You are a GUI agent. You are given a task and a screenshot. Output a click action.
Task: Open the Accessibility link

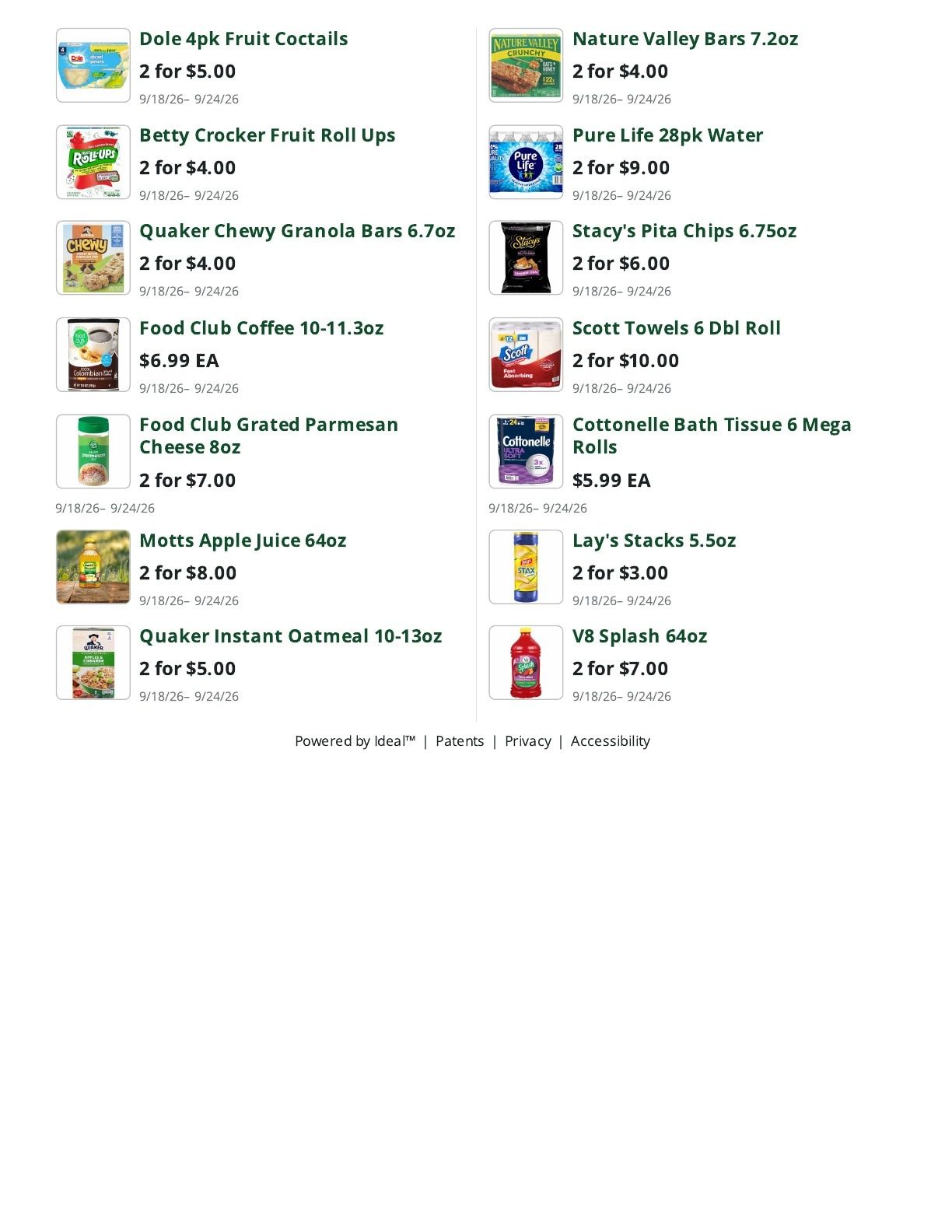tap(611, 741)
